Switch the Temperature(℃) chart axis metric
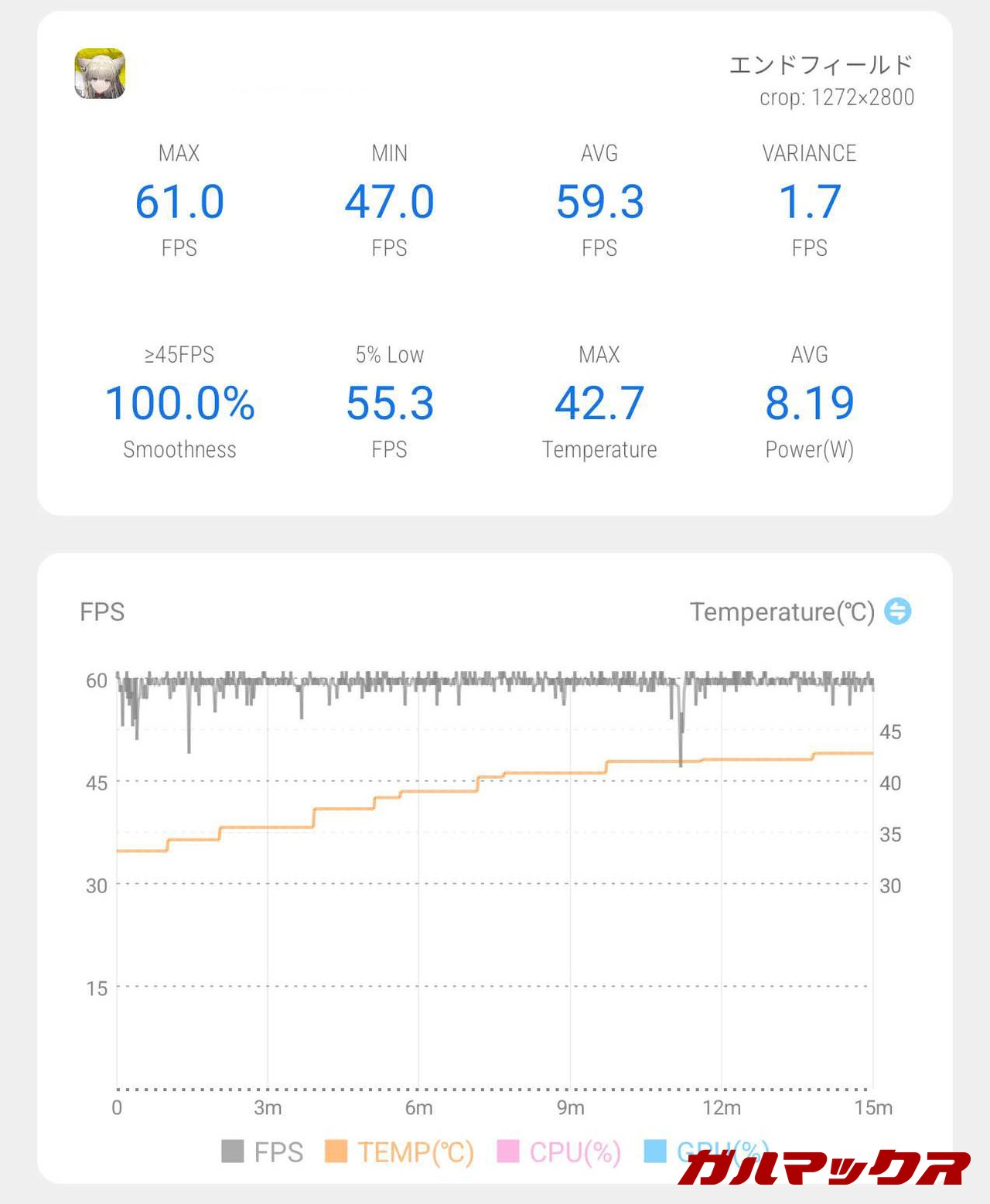Viewport: 990px width, 1204px height. [897, 611]
